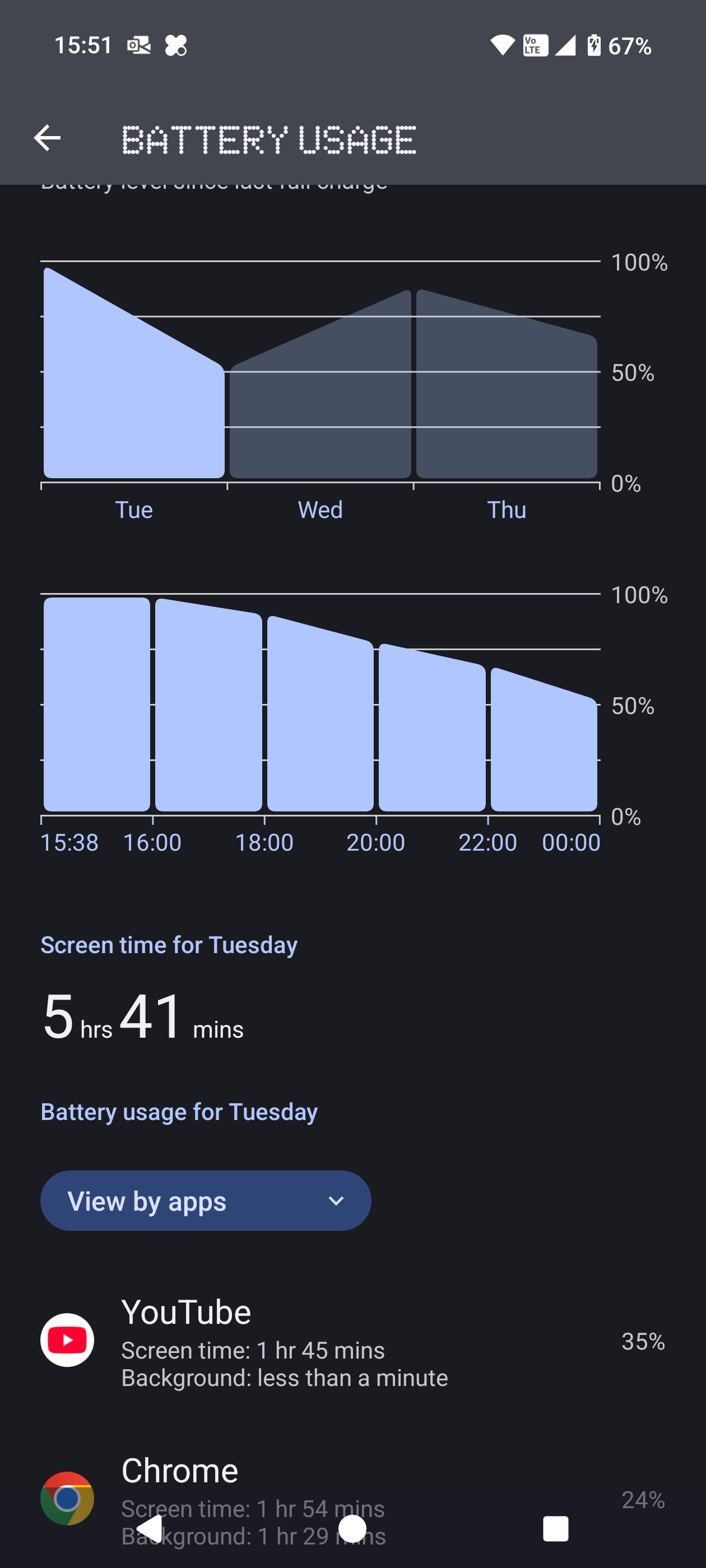The width and height of the screenshot is (706, 1568).
Task: Select Thursday in the daily battery chart
Action: (506, 402)
